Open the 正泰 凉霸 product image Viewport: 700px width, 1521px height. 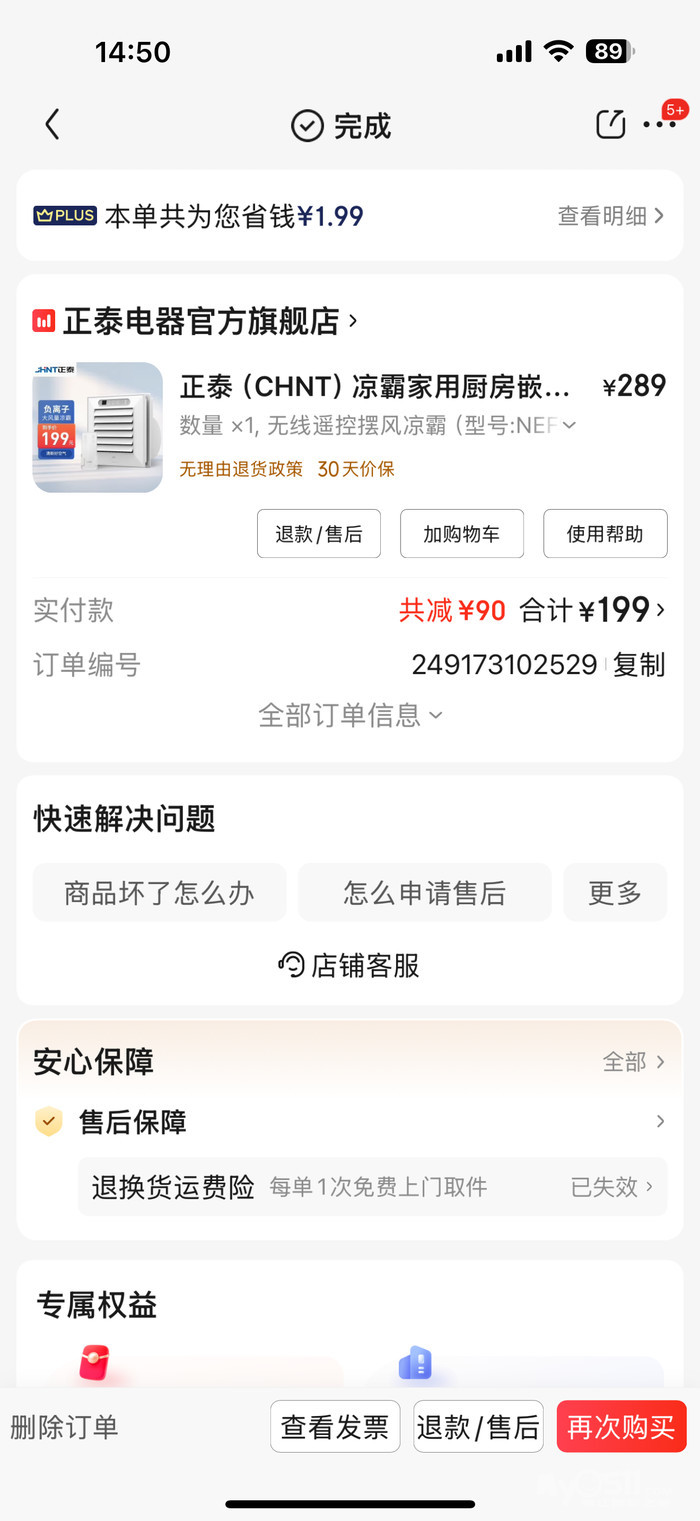click(98, 427)
